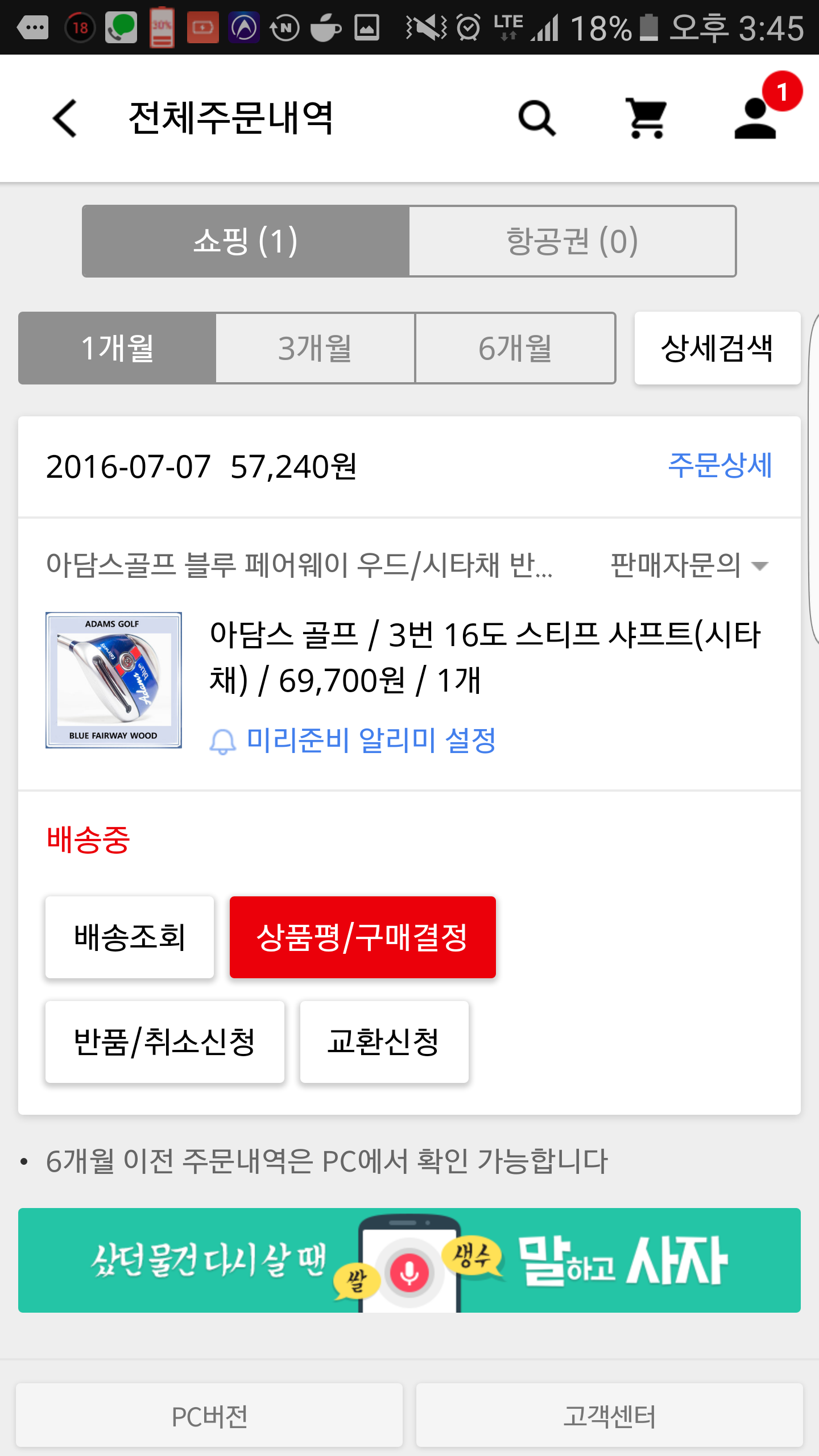Open the Adams Golf product thumbnail
This screenshot has height=1456, width=819.
[114, 680]
